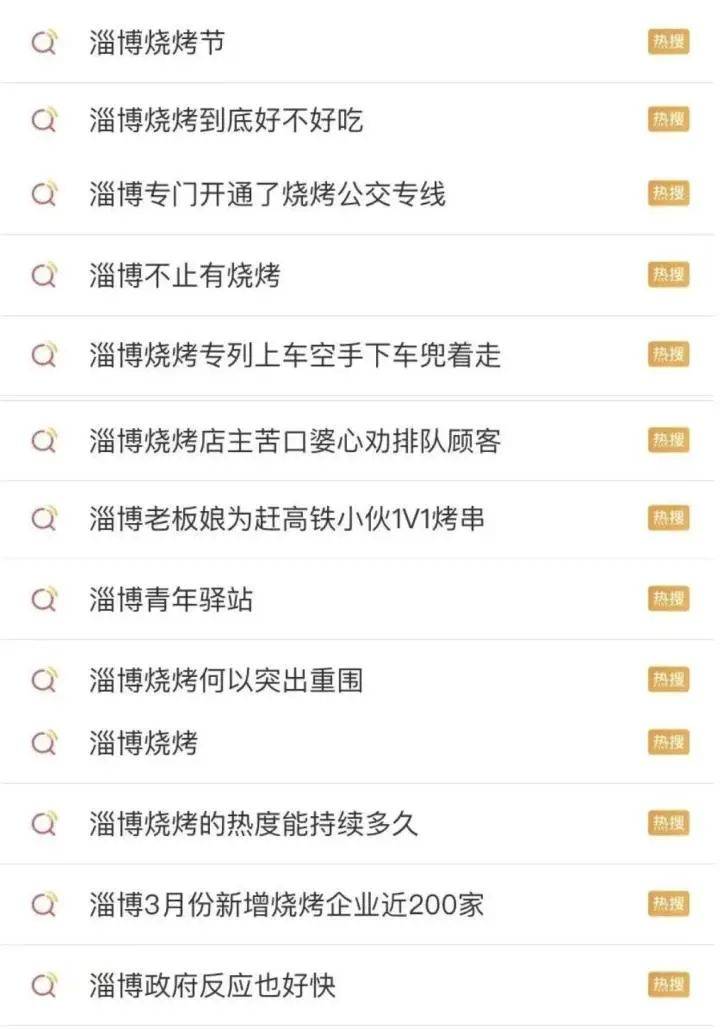Open the topic 淄博不止有烧烤
Screen dimensions: 720x1029
pyautogui.click(x=185, y=276)
